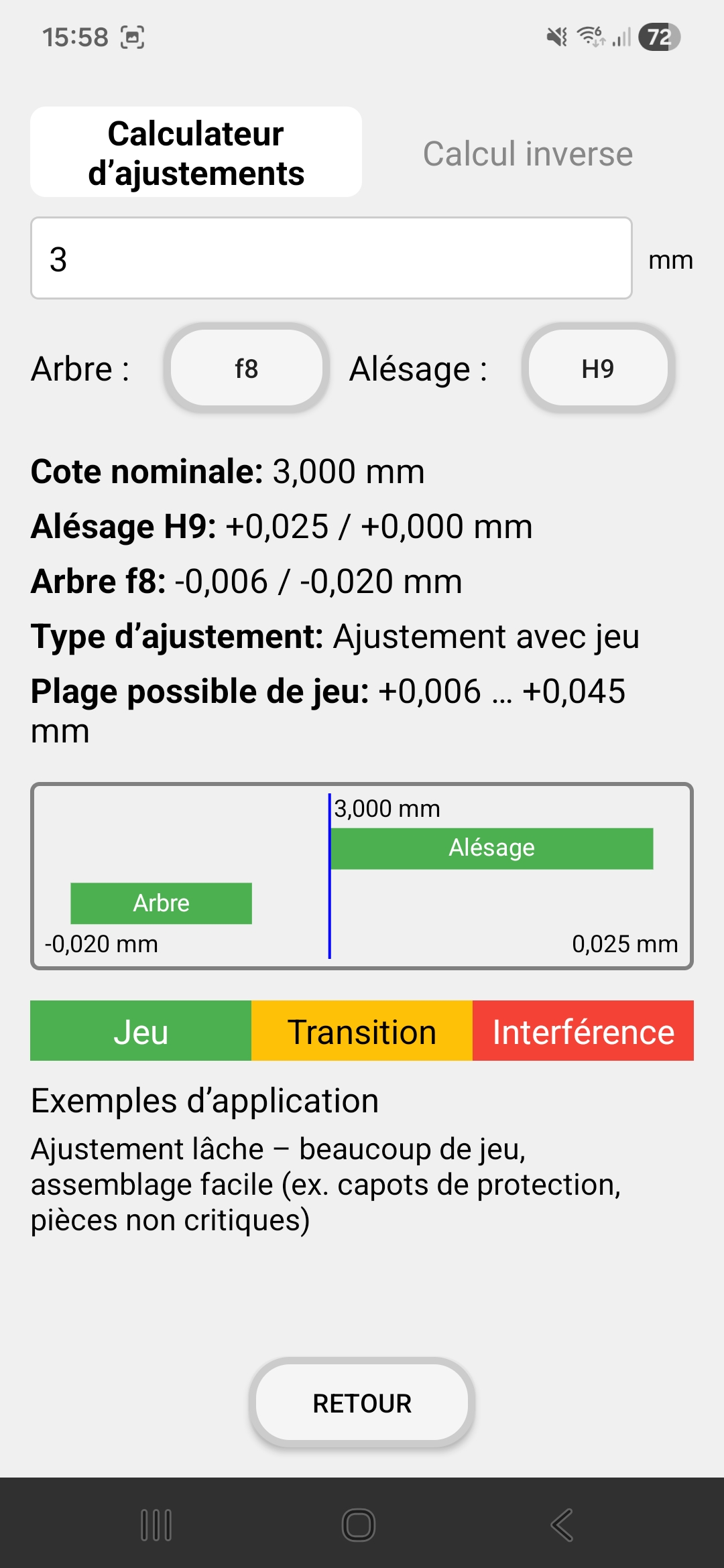Screen dimensions: 724x1568
Task: Tap the RETOUR button
Action: [x=362, y=1403]
